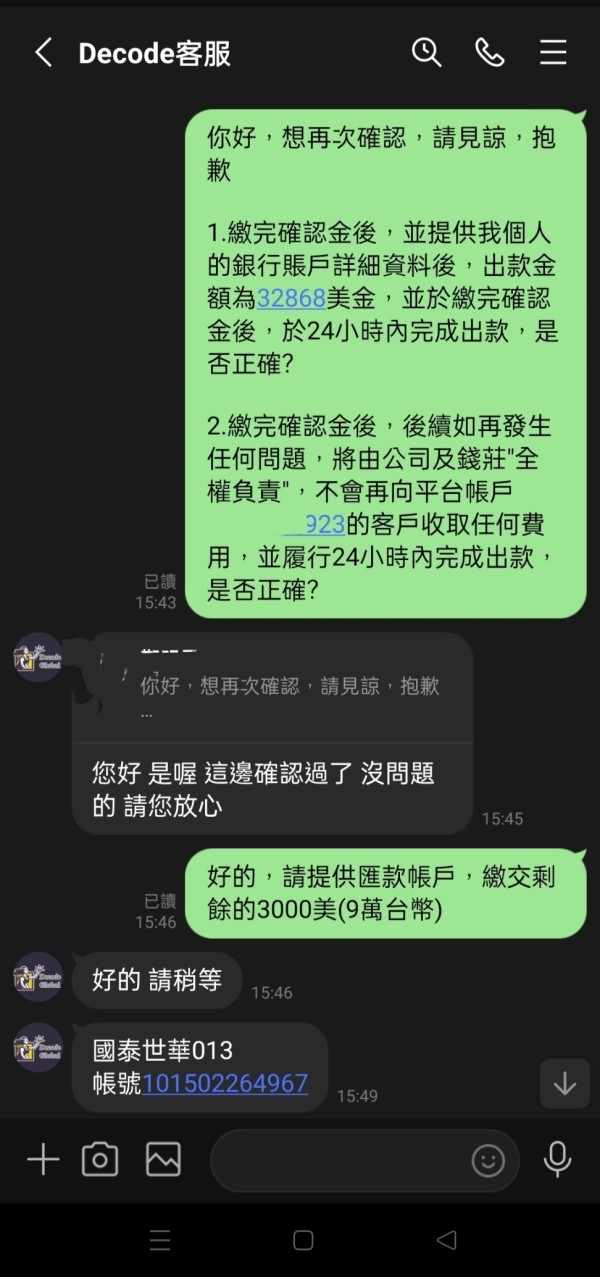Viewport: 600px width, 1277px height.
Task: Open the camera to take a photo
Action: pos(100,1160)
